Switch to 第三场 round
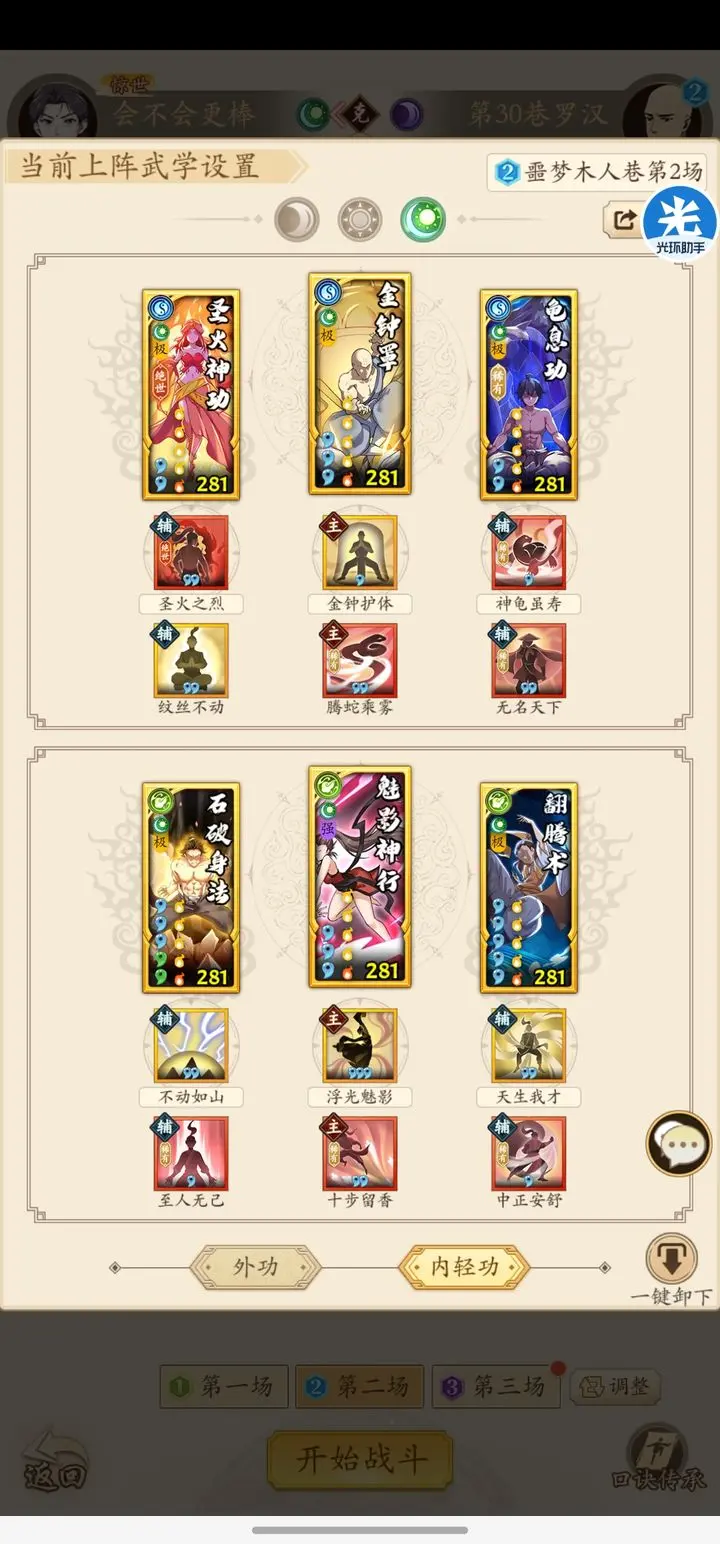The height and width of the screenshot is (1544, 720). click(496, 1387)
